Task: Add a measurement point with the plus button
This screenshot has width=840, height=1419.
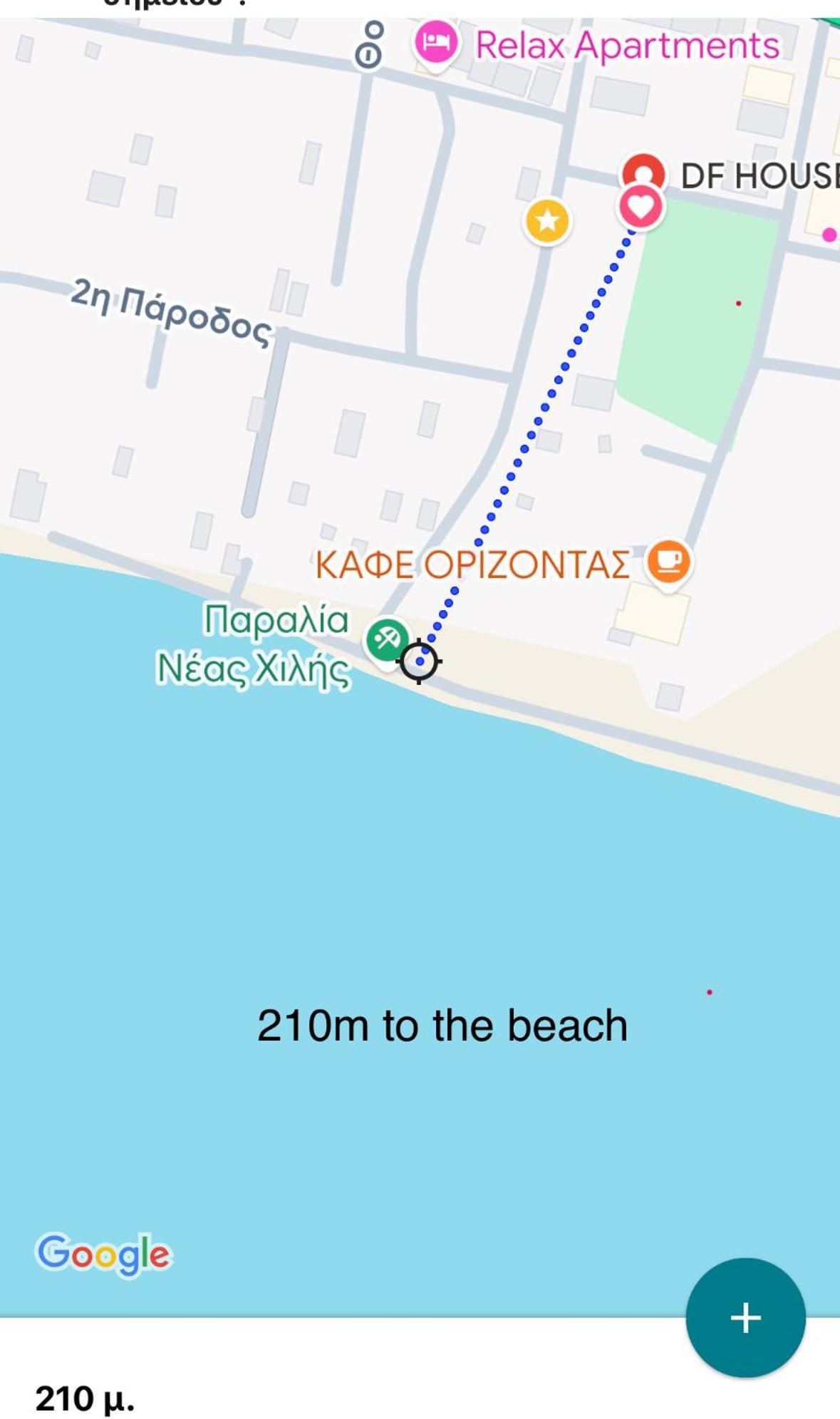Action: click(x=745, y=1317)
